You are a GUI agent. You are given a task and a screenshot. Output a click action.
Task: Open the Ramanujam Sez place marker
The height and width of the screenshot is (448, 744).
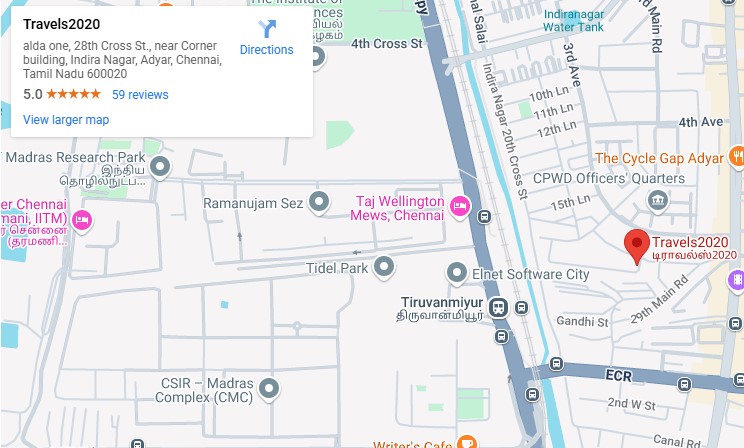tap(320, 203)
